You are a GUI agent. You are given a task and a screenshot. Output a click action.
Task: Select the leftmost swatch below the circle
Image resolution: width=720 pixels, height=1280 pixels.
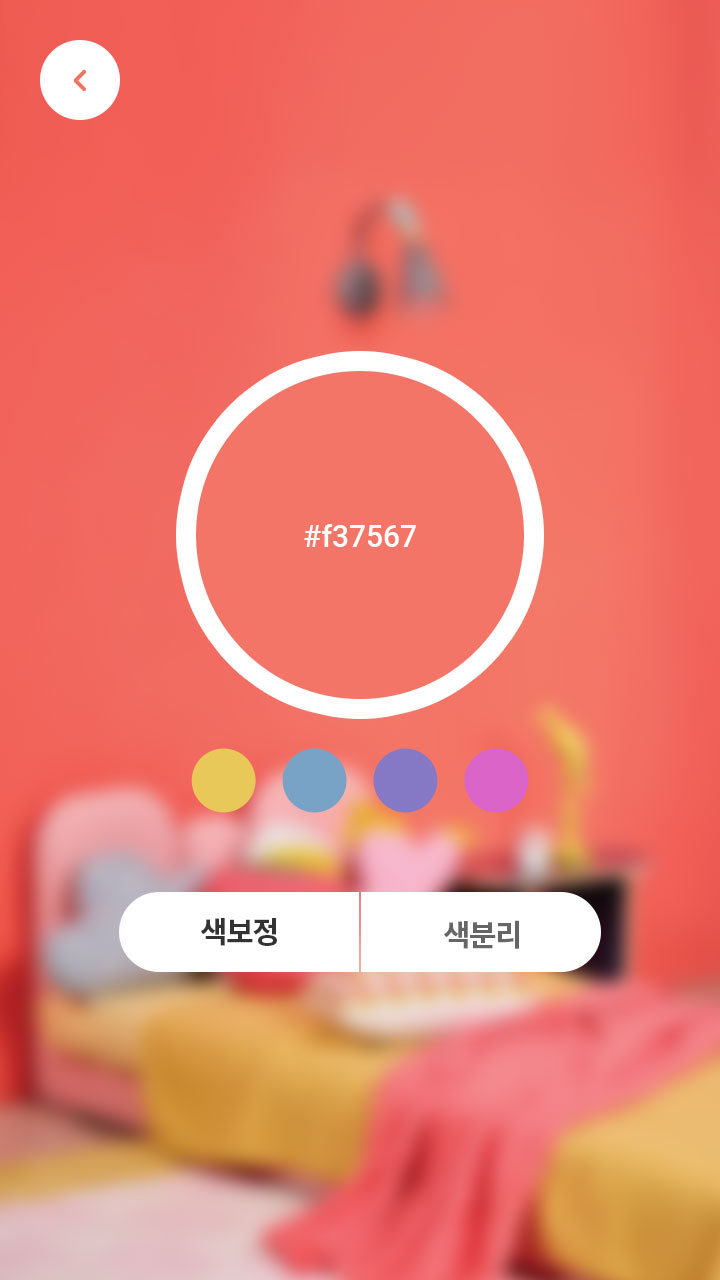[223, 782]
